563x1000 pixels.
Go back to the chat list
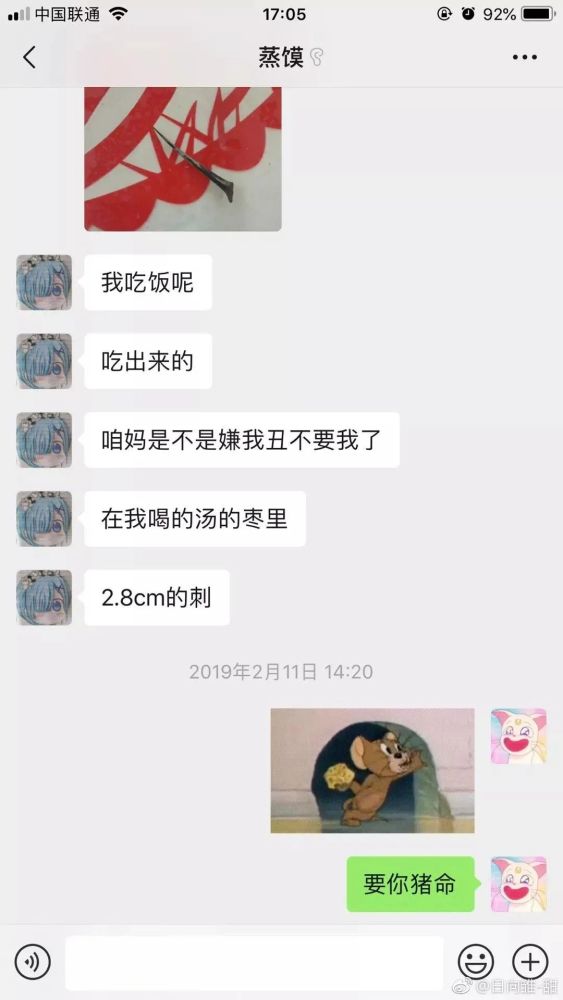pos(29,57)
